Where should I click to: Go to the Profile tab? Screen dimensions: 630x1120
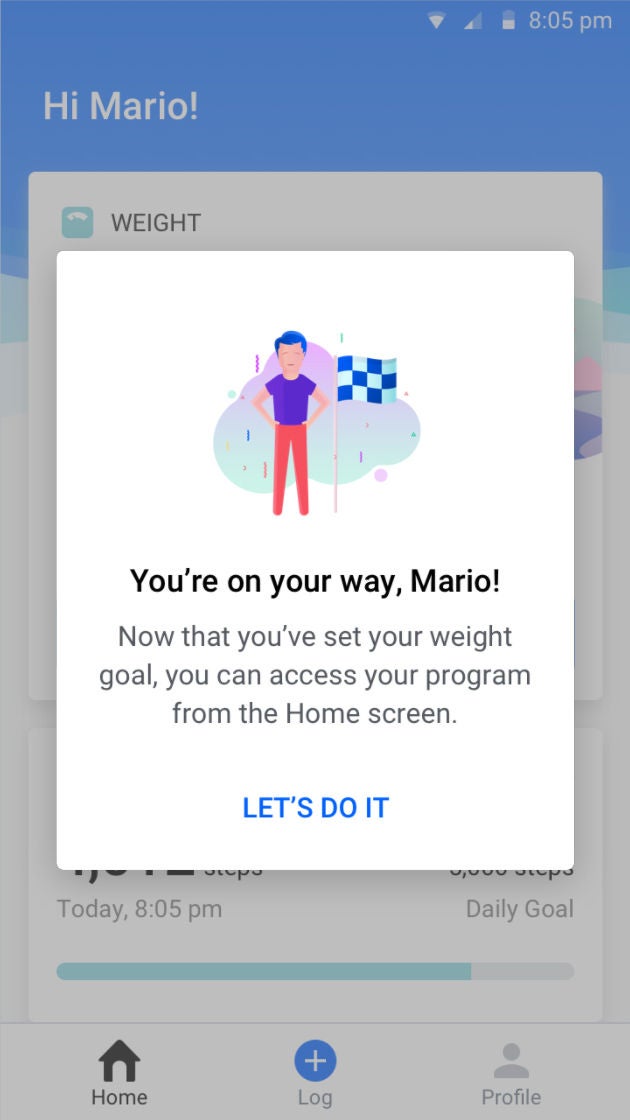pyautogui.click(x=511, y=1072)
